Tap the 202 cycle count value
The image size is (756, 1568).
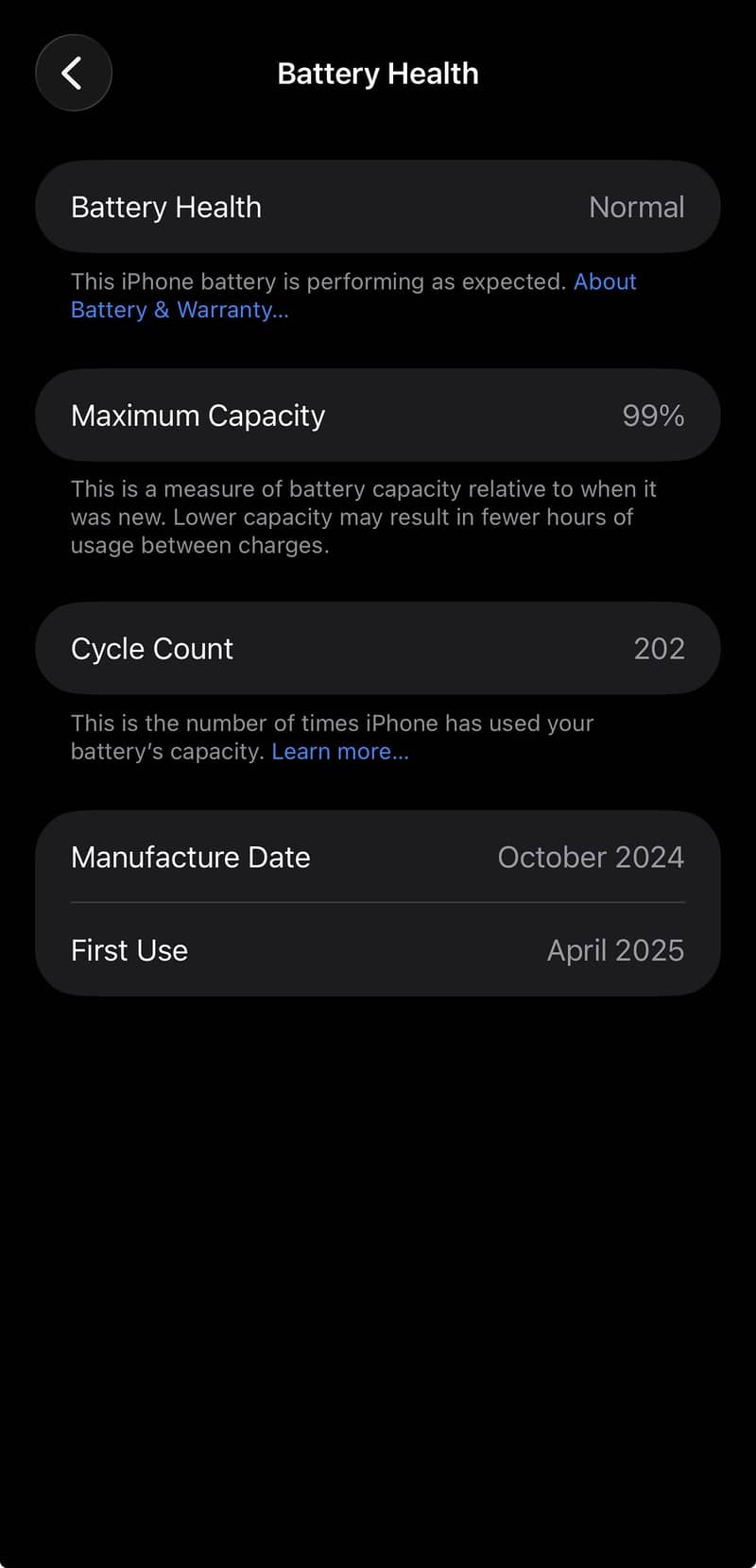pyautogui.click(x=658, y=648)
